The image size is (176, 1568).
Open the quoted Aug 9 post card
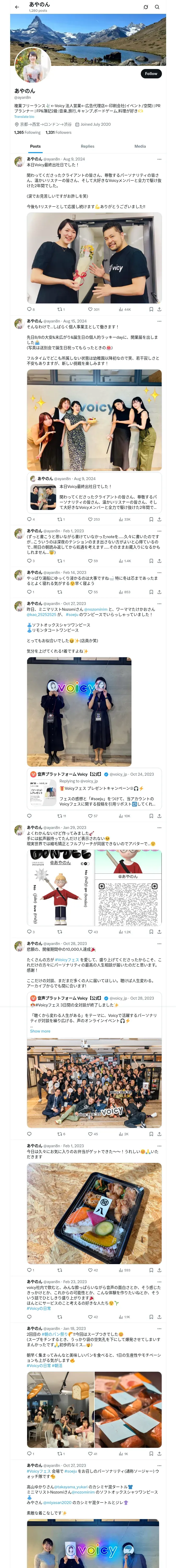(x=94, y=493)
